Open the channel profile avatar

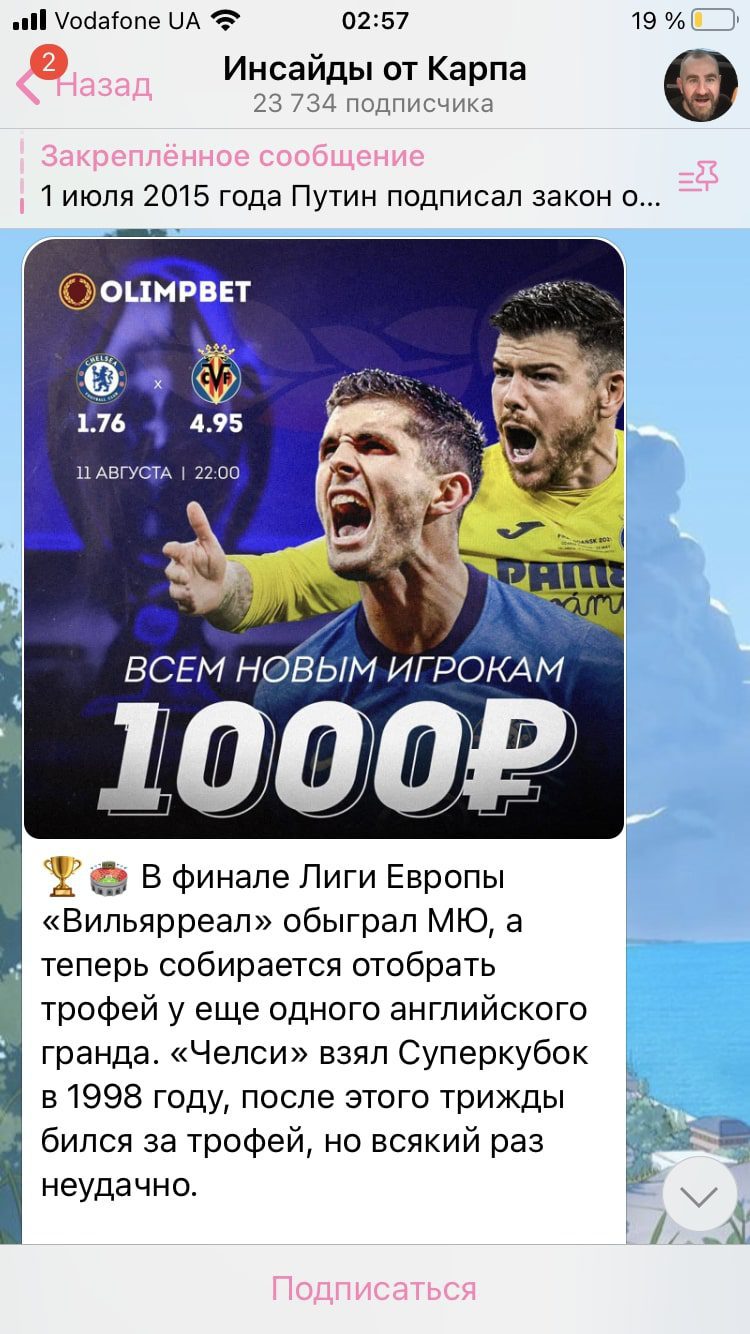[700, 85]
